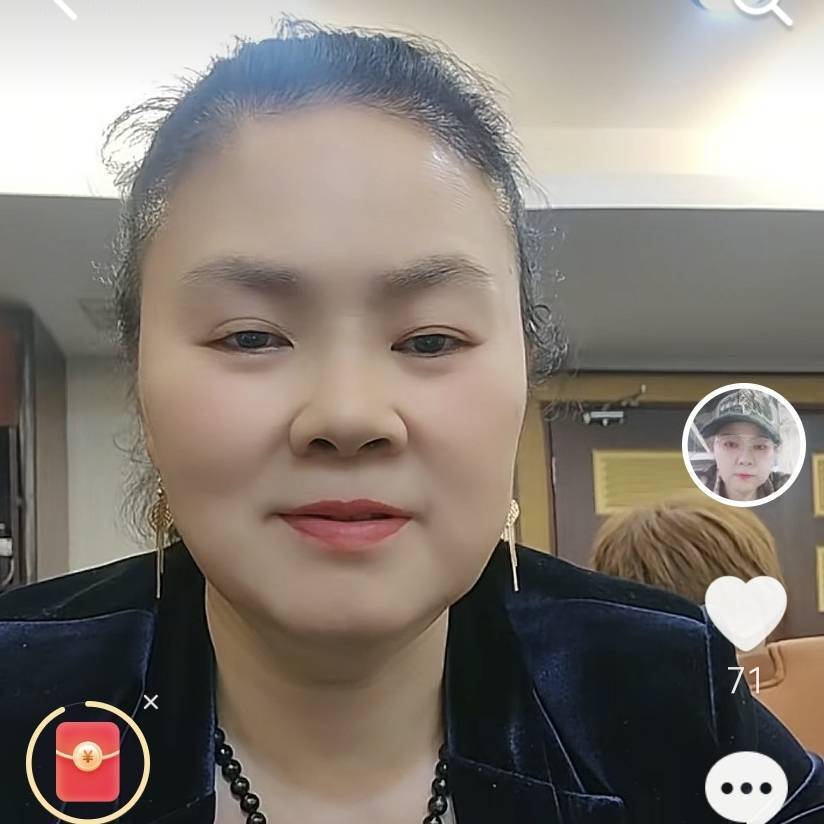Go back using the top-left arrow

64,8
